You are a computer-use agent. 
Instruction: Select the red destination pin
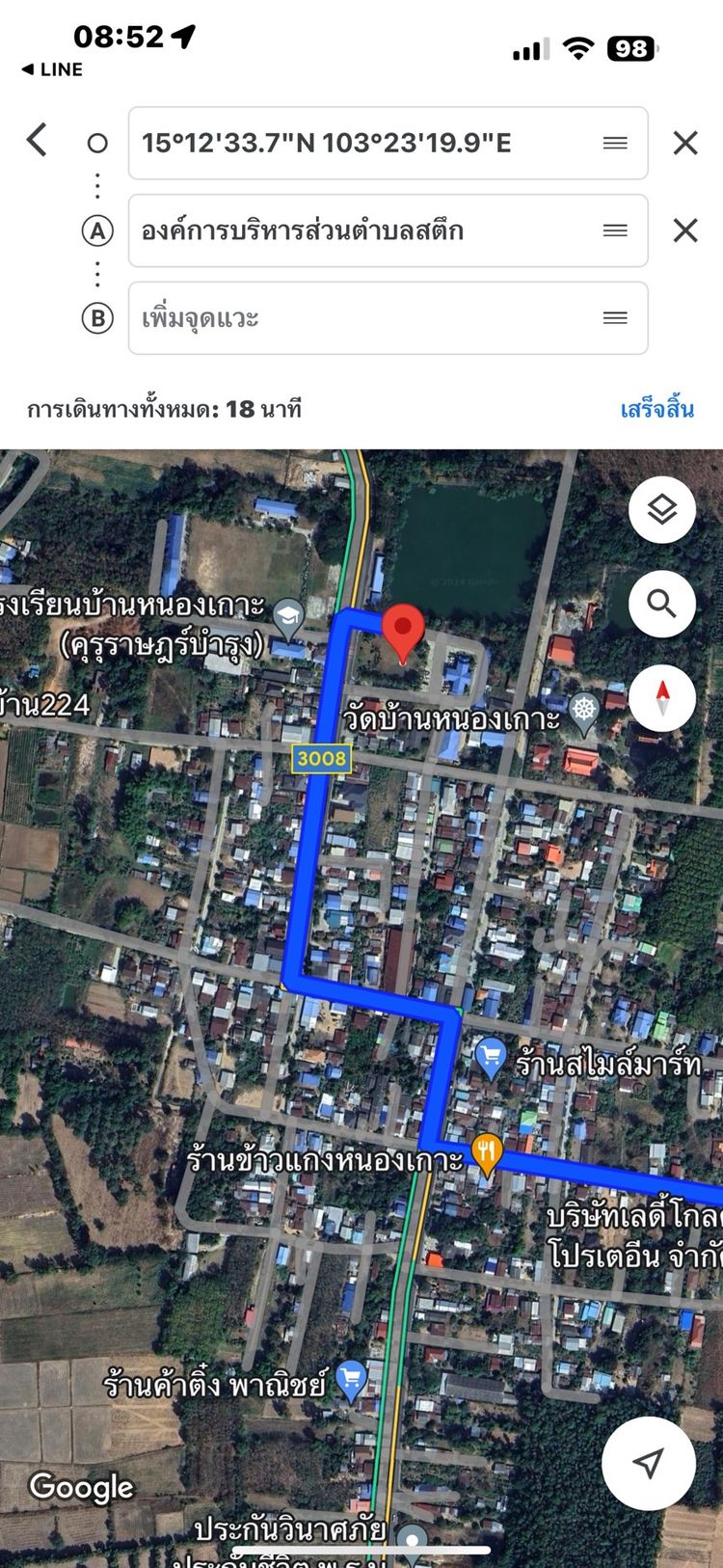click(x=403, y=631)
